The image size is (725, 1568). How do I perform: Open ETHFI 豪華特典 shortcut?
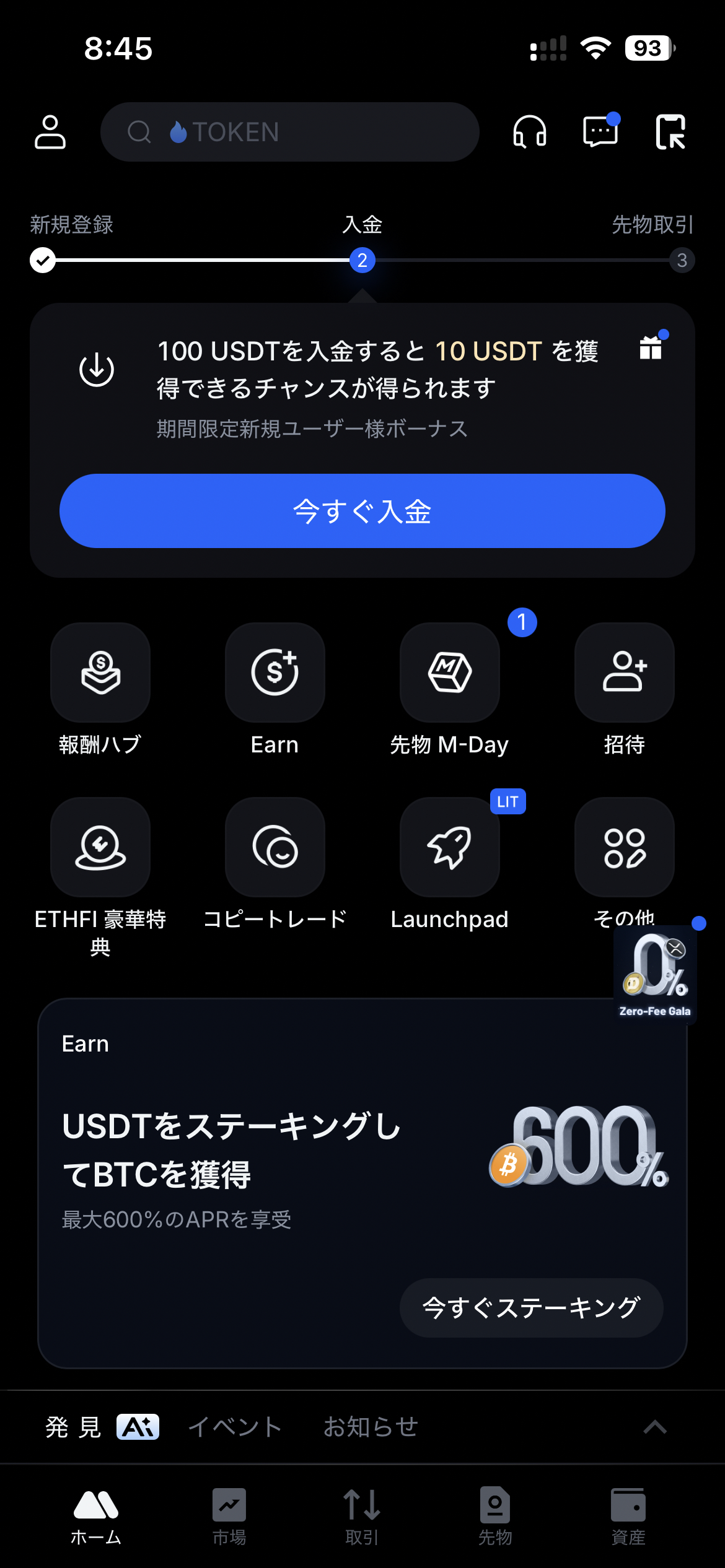tap(100, 847)
